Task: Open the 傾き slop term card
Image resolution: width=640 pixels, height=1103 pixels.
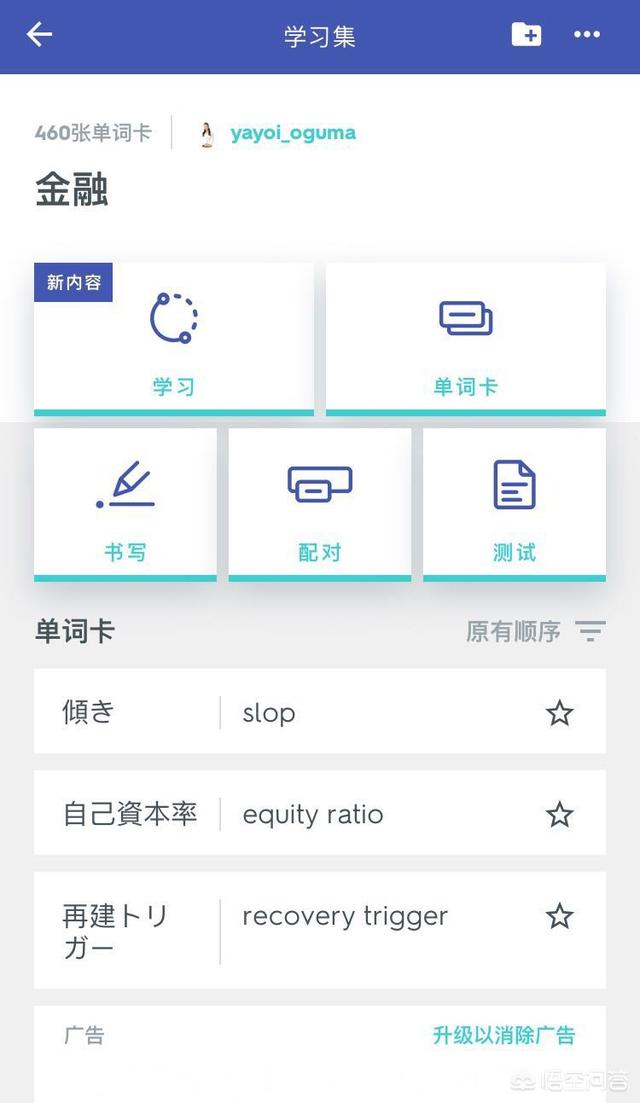Action: (300, 712)
